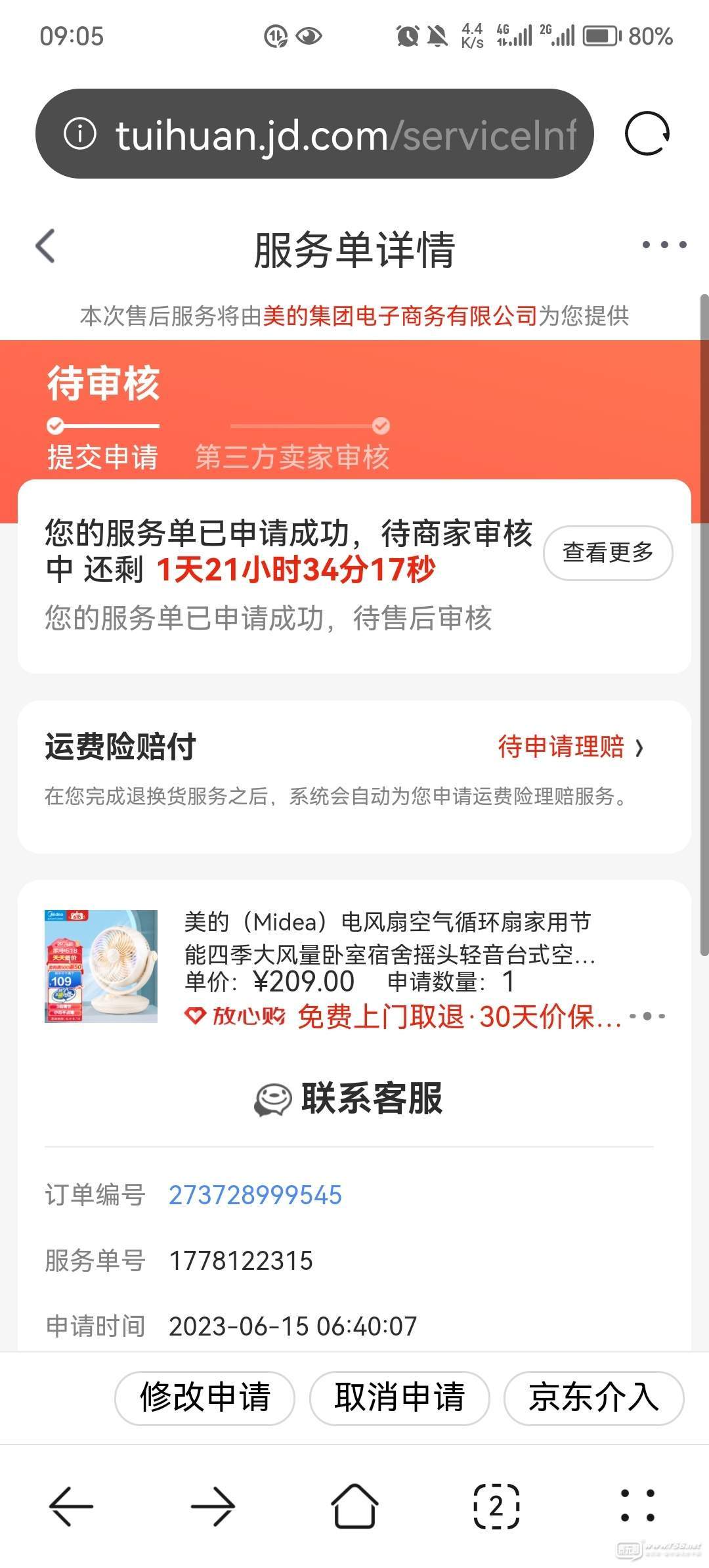Screen dimensions: 709x1568
Task: Go to the browser home page
Action: tap(354, 1506)
